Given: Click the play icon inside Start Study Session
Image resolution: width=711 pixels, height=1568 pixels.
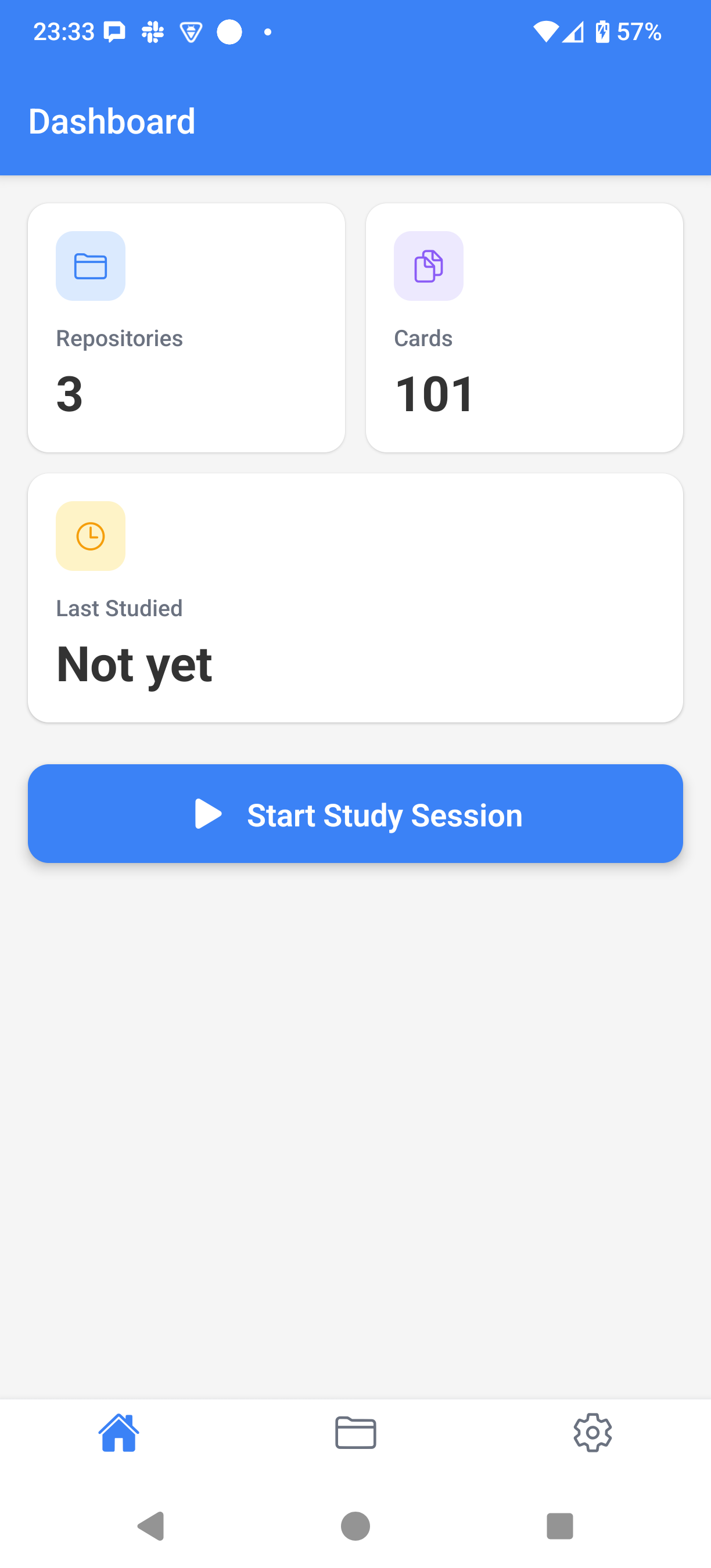Looking at the screenshot, I should coord(207,814).
